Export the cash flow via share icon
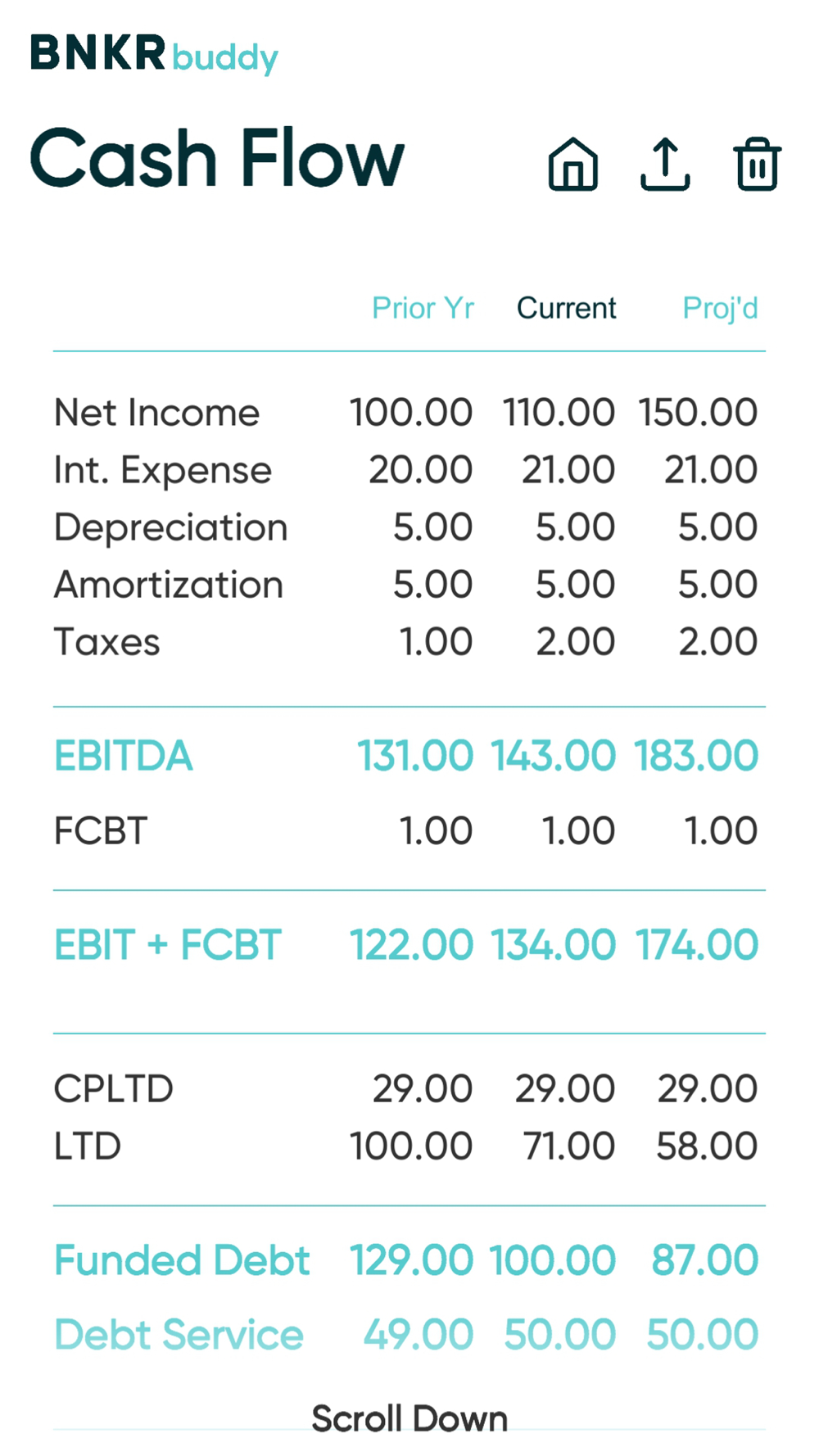This screenshot has width=819, height=1456. [665, 164]
